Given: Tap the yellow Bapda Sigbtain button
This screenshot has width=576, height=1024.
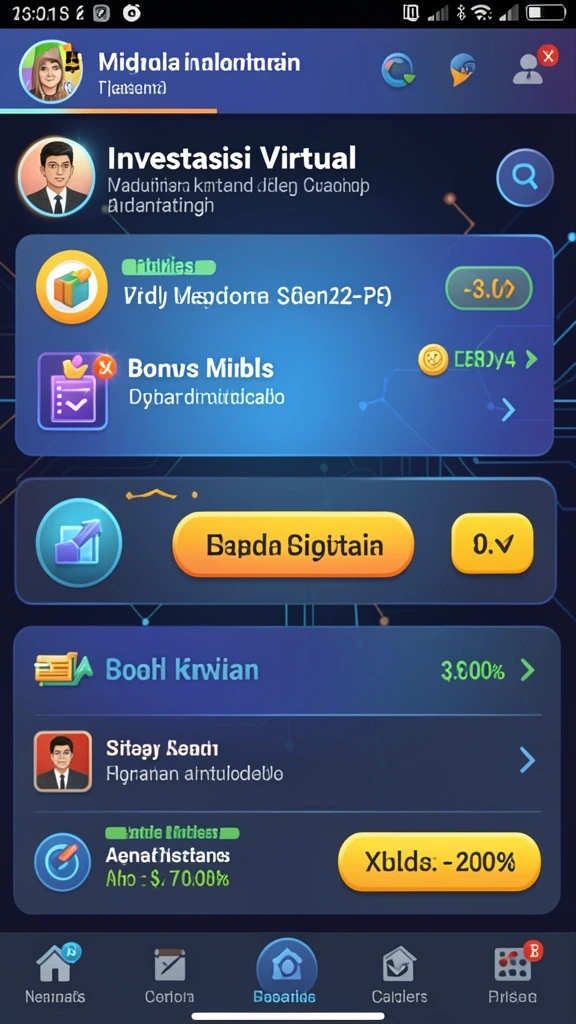Looking at the screenshot, I should point(293,545).
